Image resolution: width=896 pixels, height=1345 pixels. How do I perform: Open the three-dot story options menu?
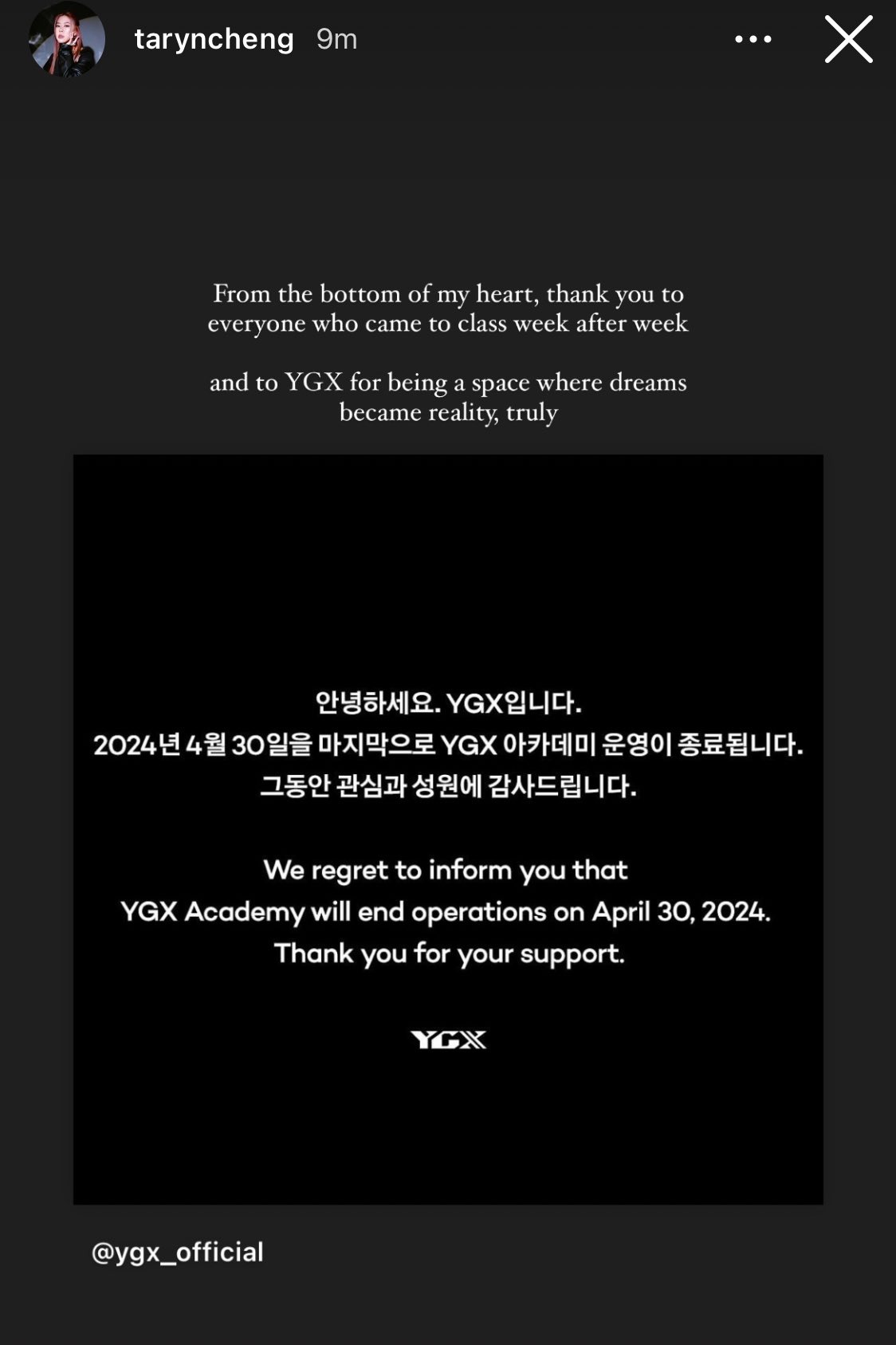click(753, 39)
